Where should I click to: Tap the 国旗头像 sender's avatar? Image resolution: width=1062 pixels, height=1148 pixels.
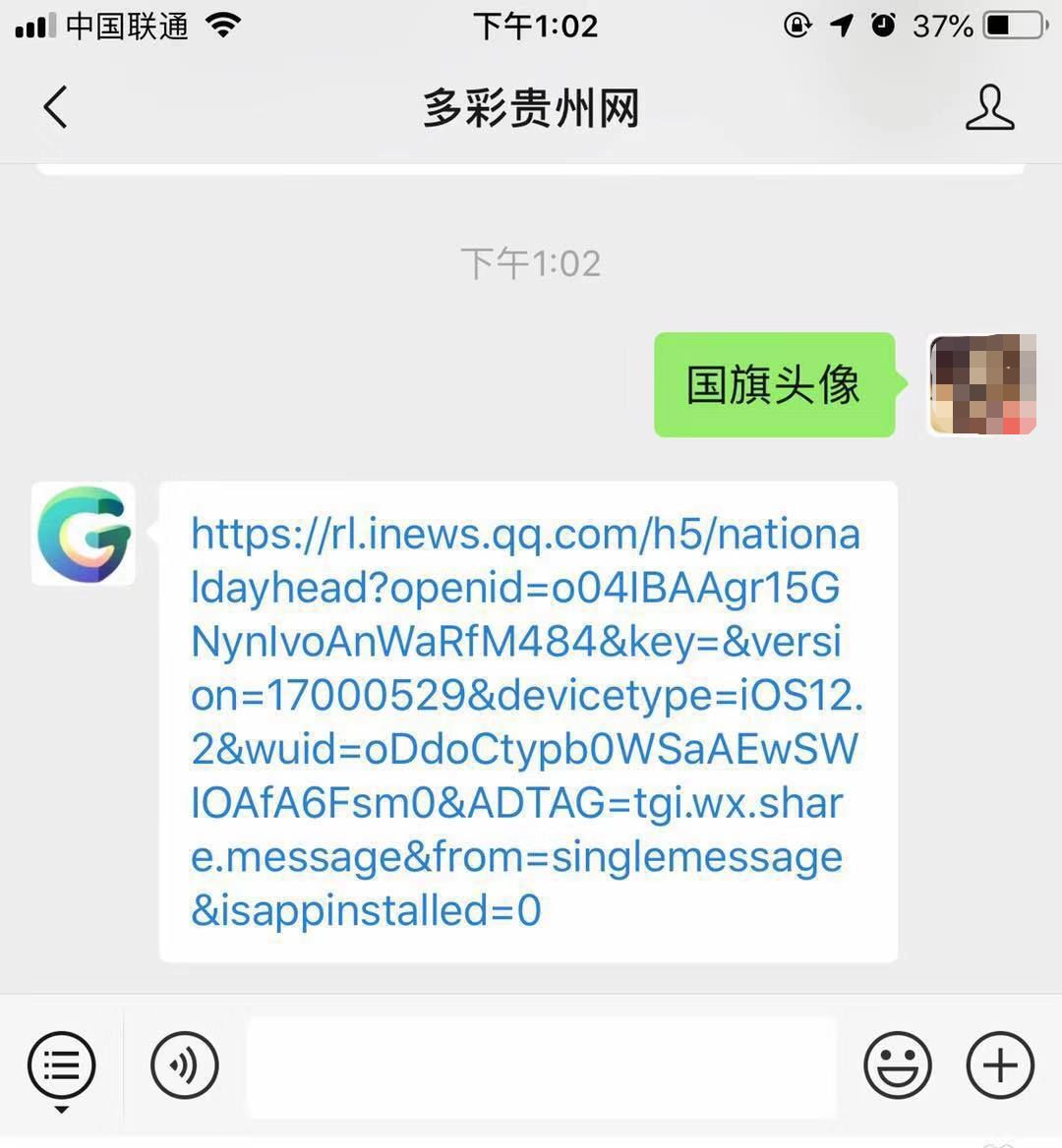click(x=981, y=384)
